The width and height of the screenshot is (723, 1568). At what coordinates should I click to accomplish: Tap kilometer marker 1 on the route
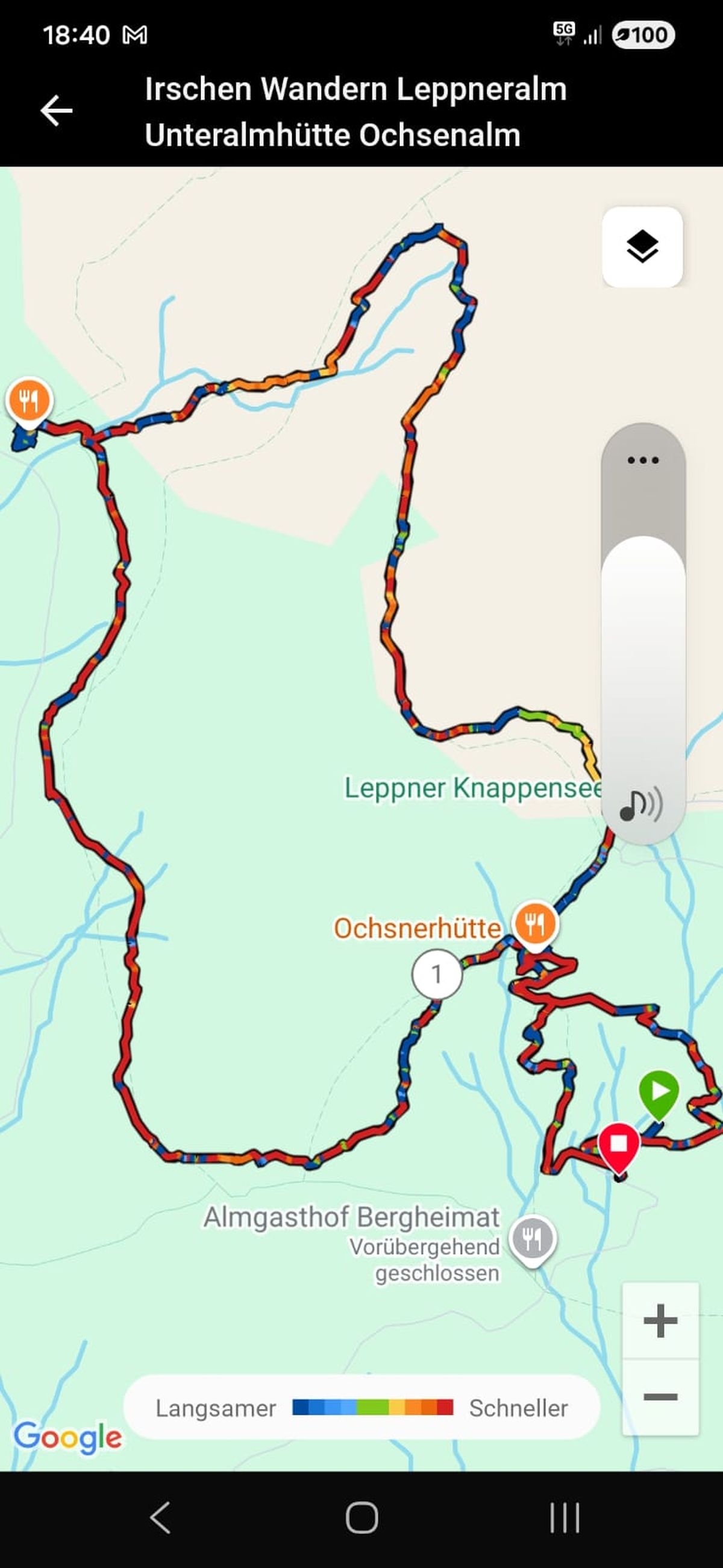pyautogui.click(x=436, y=974)
